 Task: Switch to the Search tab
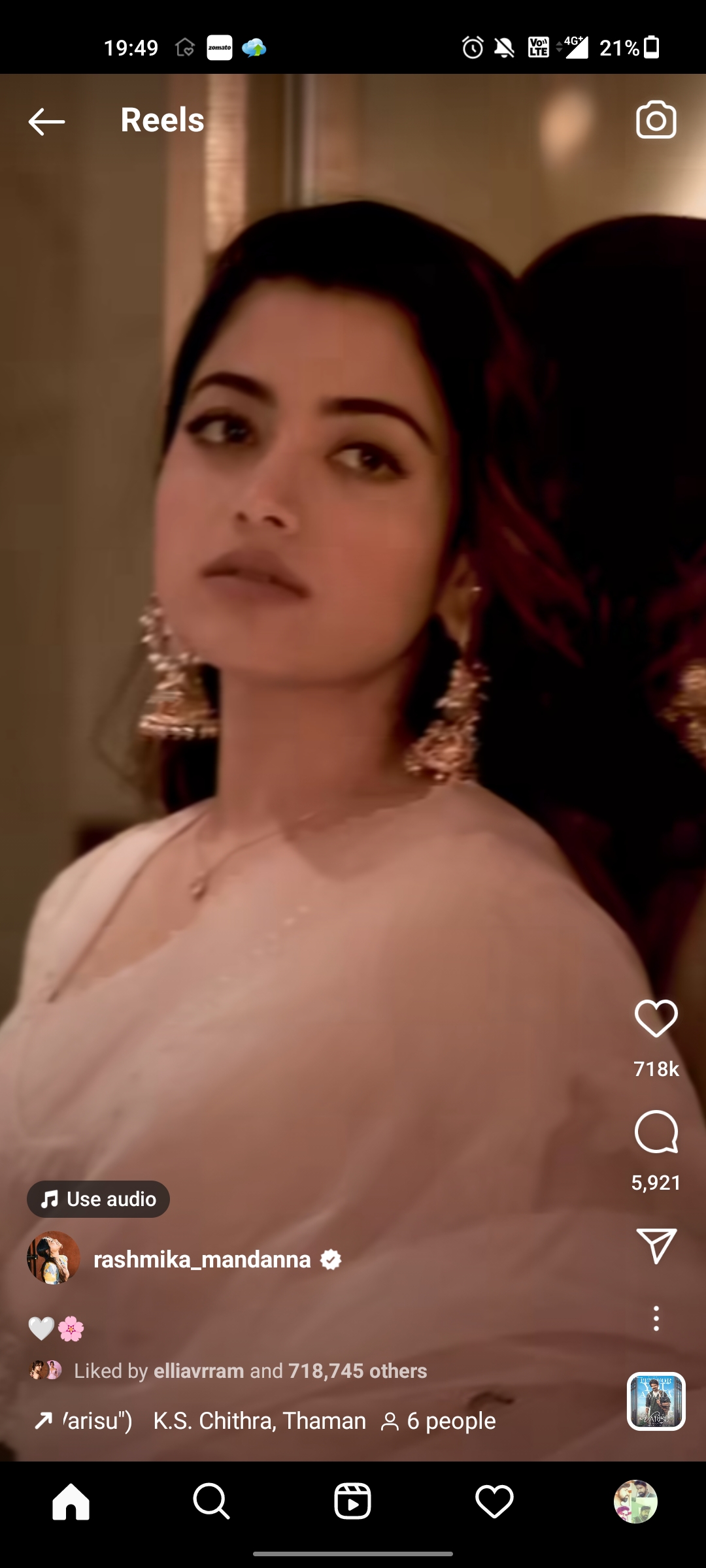pyautogui.click(x=212, y=1501)
